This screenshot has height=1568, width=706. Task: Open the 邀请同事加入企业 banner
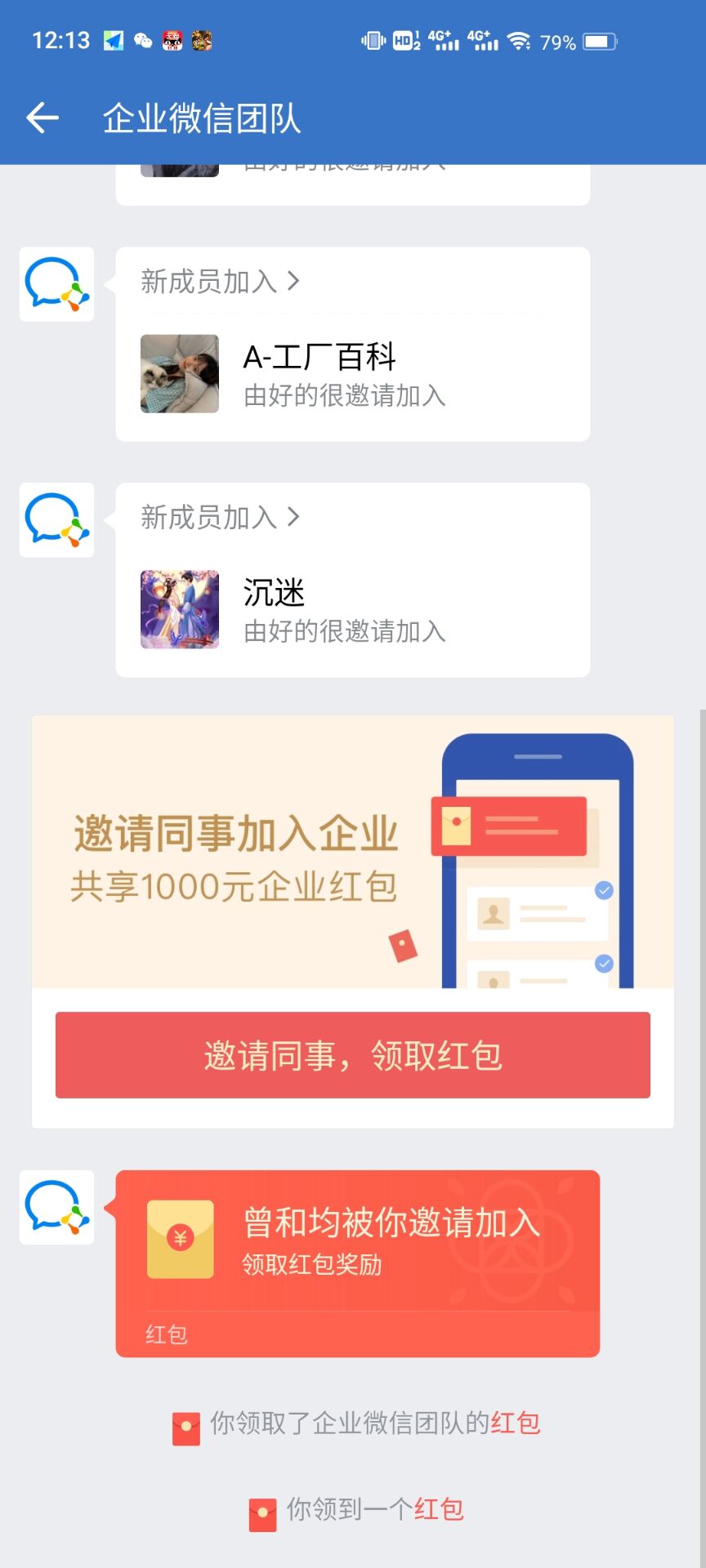(x=353, y=853)
